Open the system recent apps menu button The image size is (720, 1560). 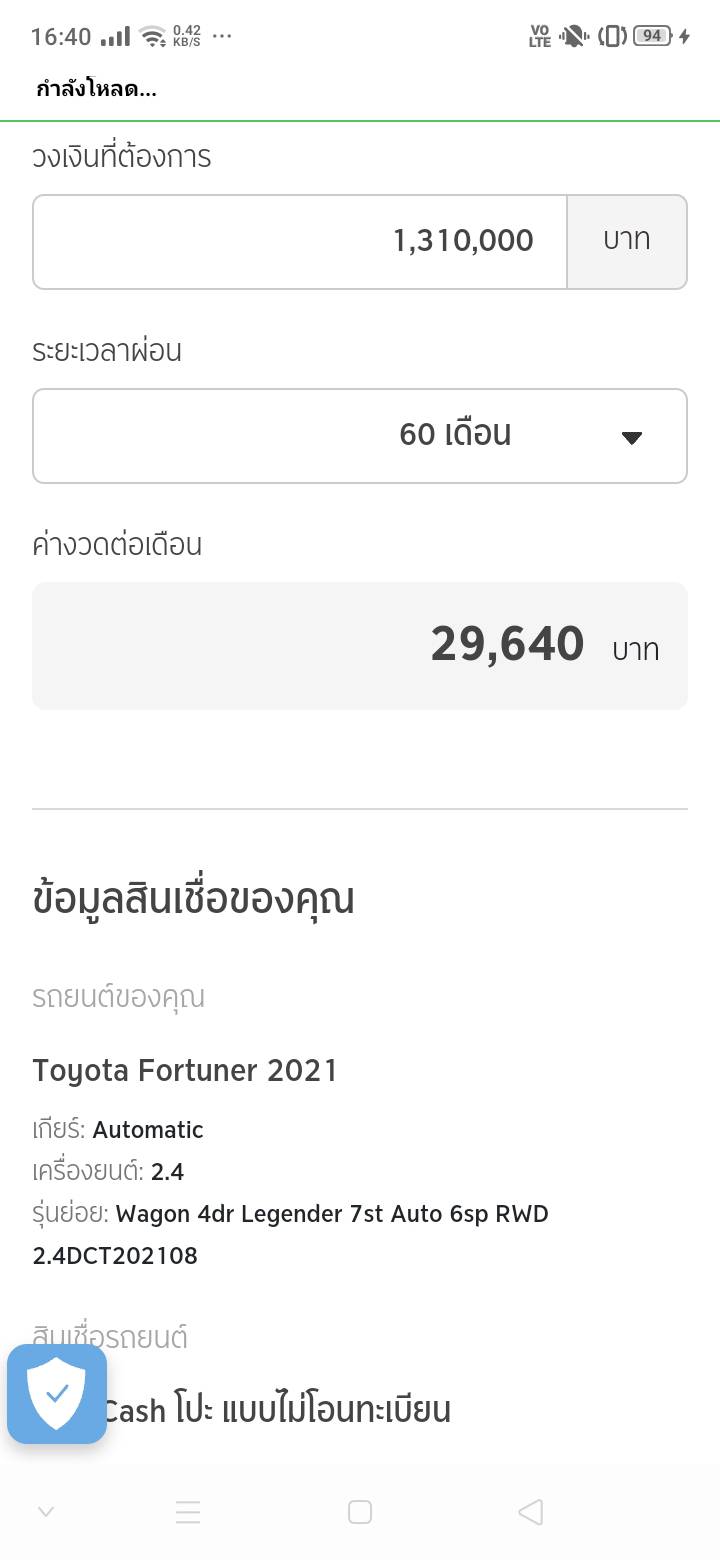[188, 1512]
